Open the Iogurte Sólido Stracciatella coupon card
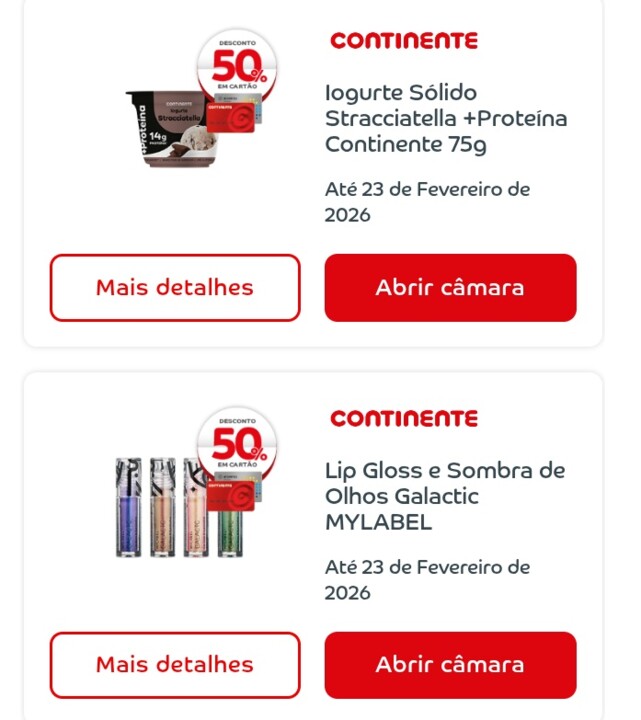This screenshot has height=720, width=641. point(445,118)
